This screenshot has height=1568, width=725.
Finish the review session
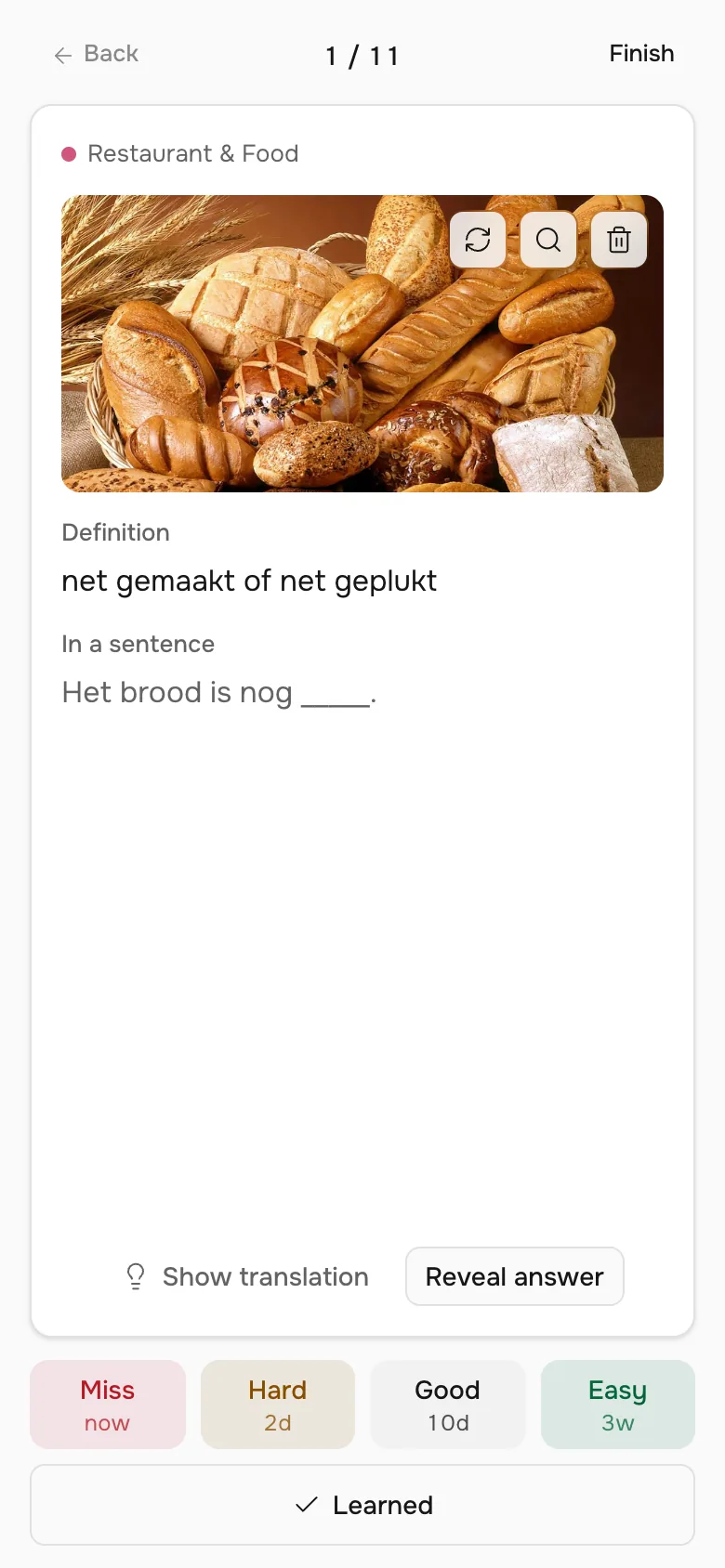641,54
